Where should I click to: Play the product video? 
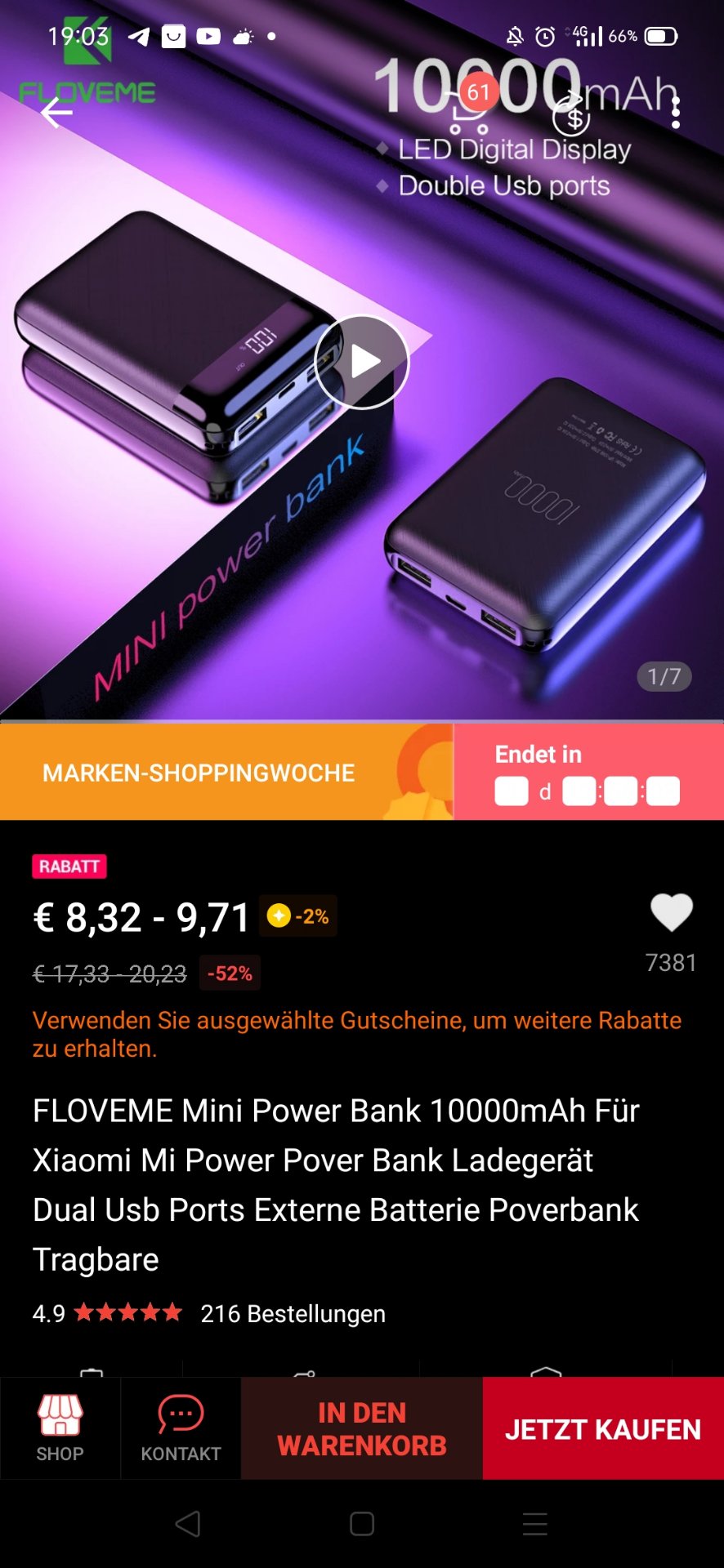click(362, 362)
